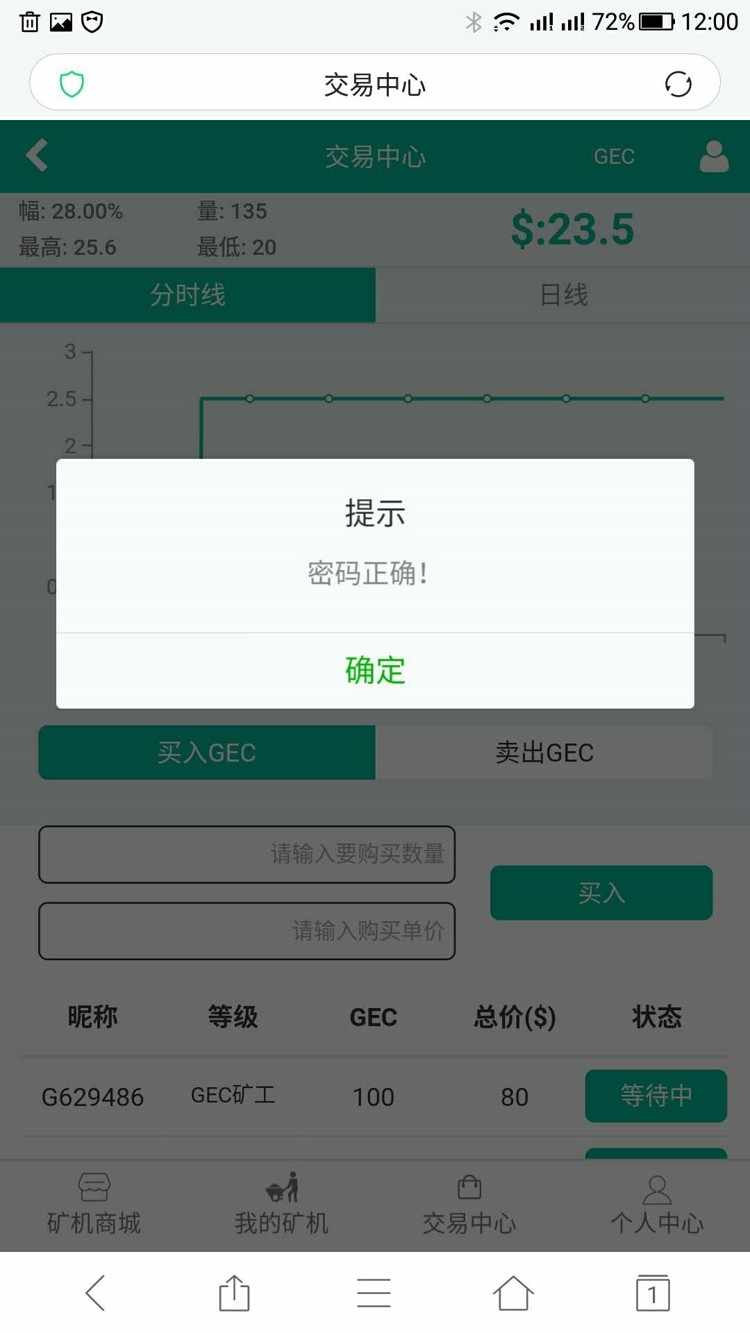Switch to the 卖出GEC tab

[543, 752]
